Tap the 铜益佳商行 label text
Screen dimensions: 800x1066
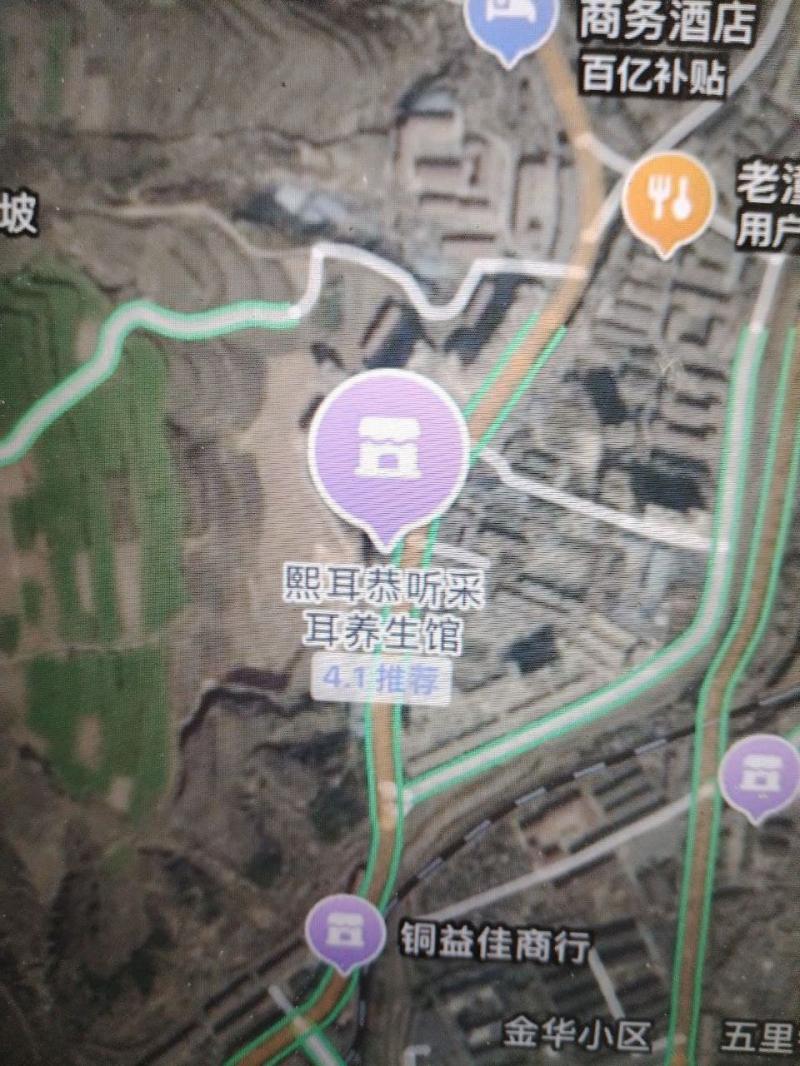click(497, 938)
